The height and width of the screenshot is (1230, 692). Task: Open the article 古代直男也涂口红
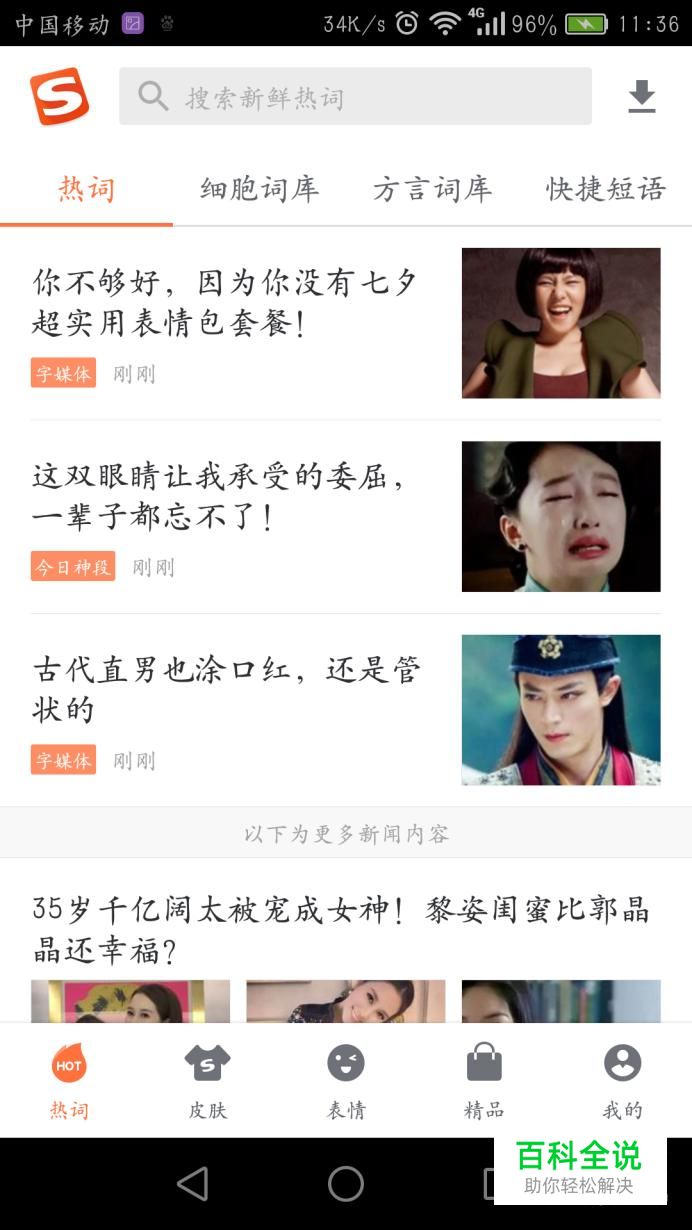226,689
